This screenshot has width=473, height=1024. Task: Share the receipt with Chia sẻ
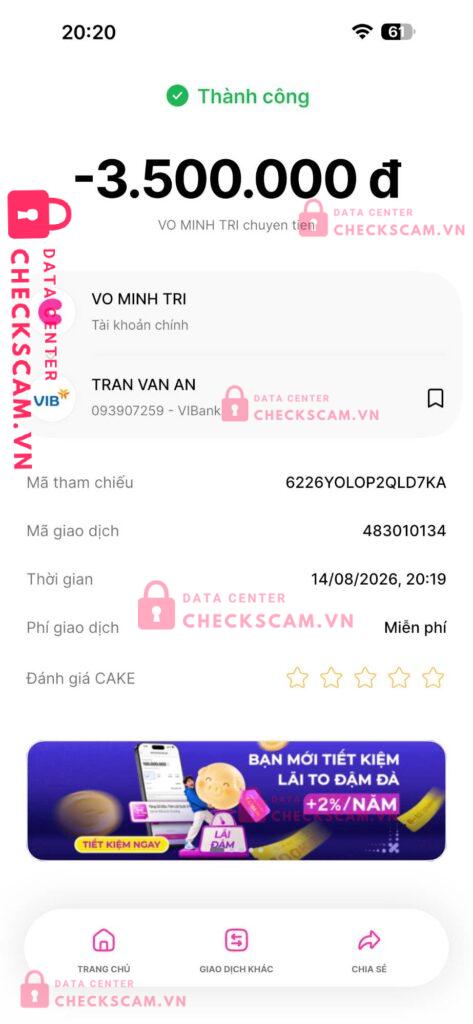click(369, 950)
